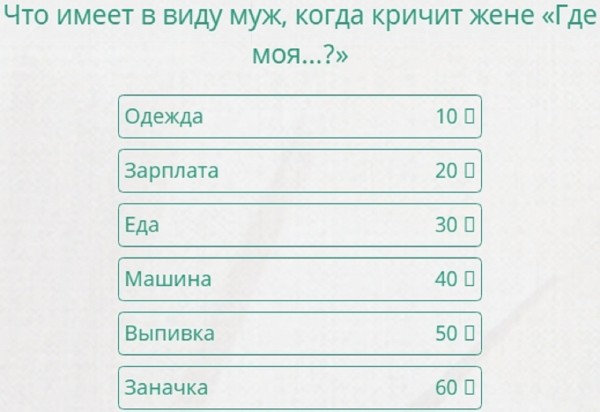Tap the Зарплата answer row
This screenshot has width=600, height=412.
point(299,171)
